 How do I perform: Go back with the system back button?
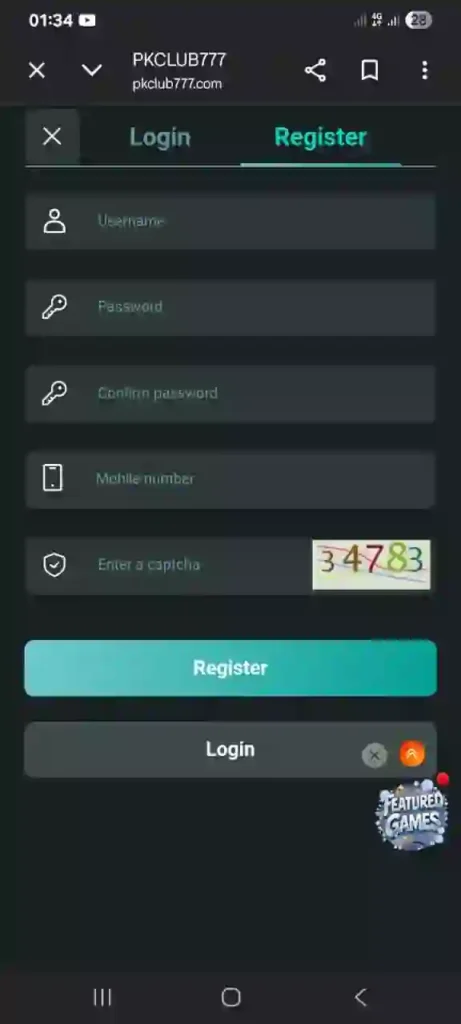click(360, 997)
